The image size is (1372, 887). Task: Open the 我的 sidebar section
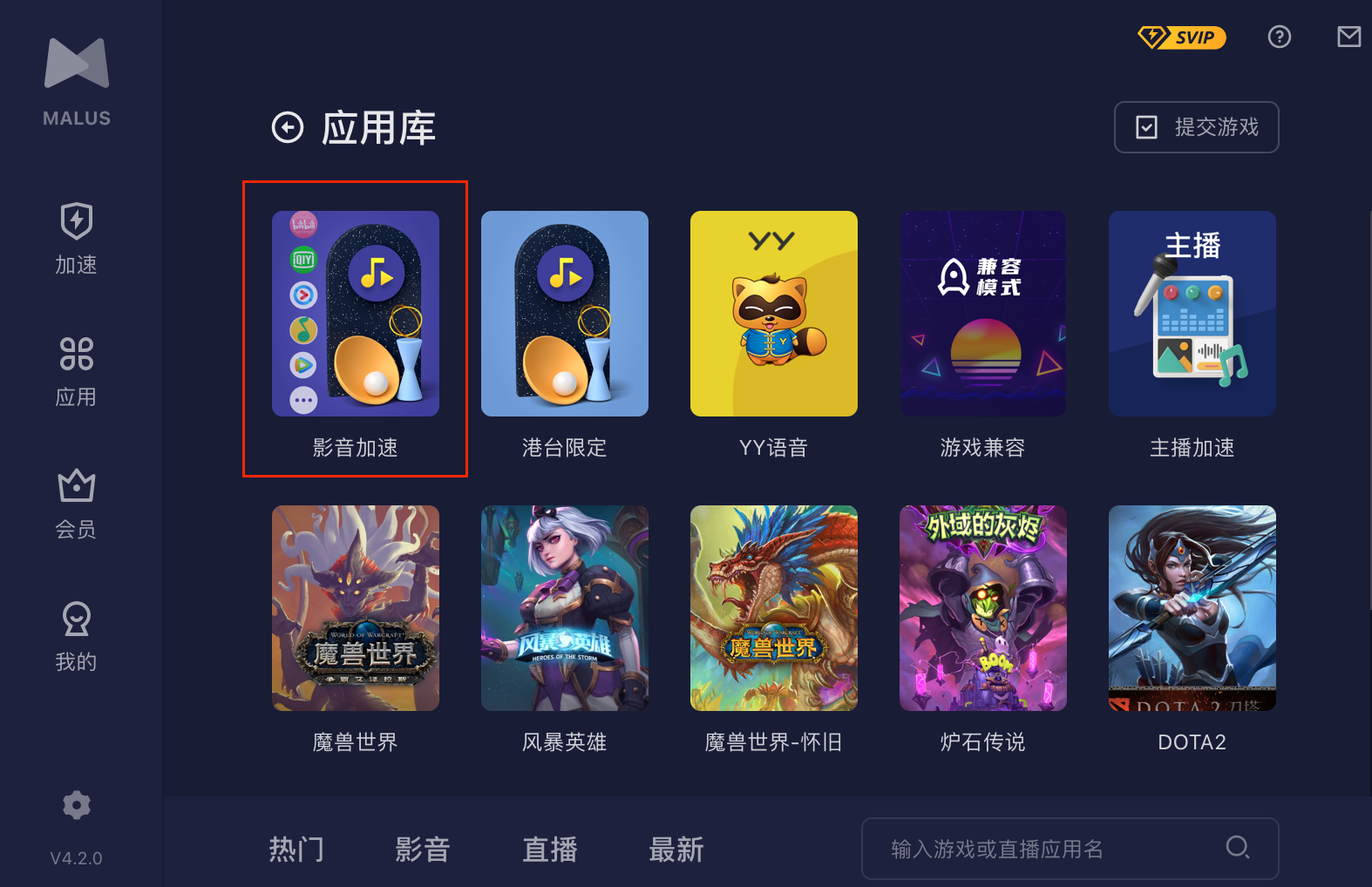pos(77,637)
